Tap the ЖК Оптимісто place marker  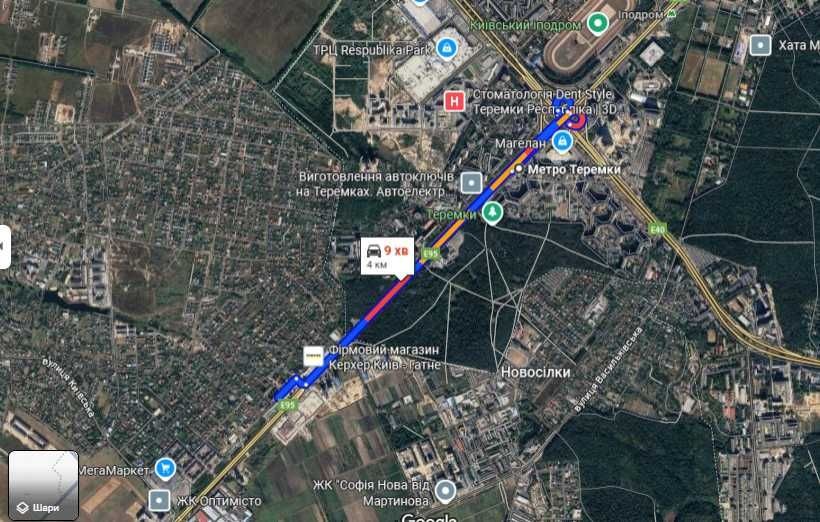pos(160,499)
